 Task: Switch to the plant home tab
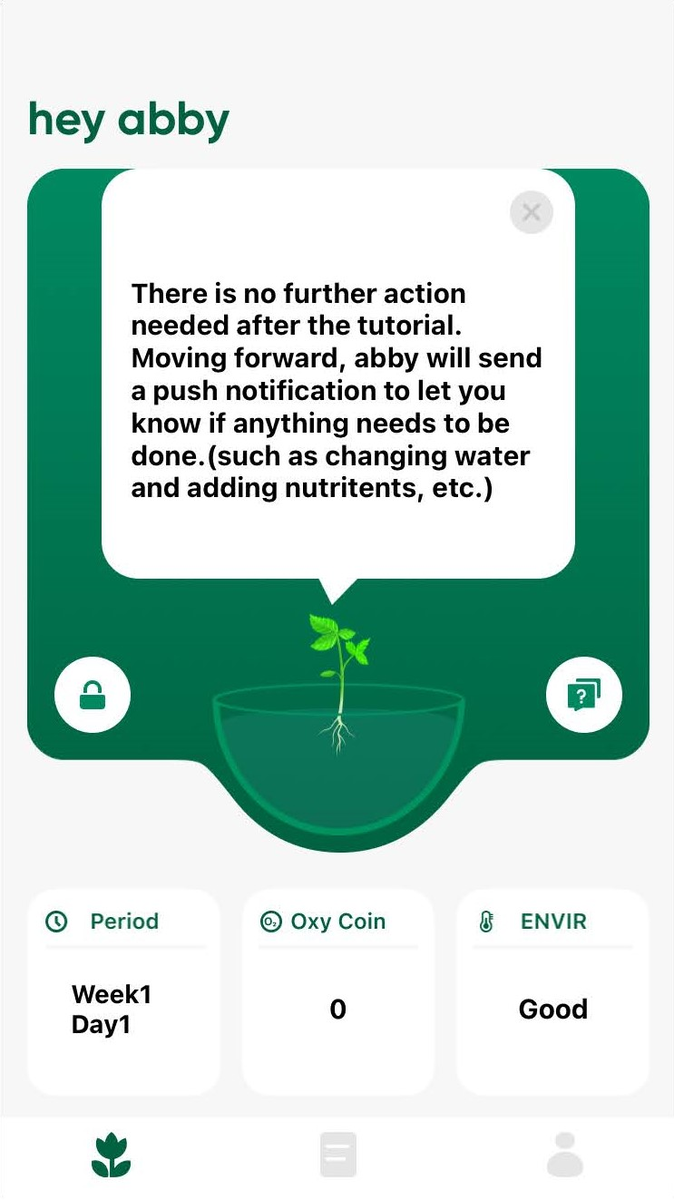111,1156
